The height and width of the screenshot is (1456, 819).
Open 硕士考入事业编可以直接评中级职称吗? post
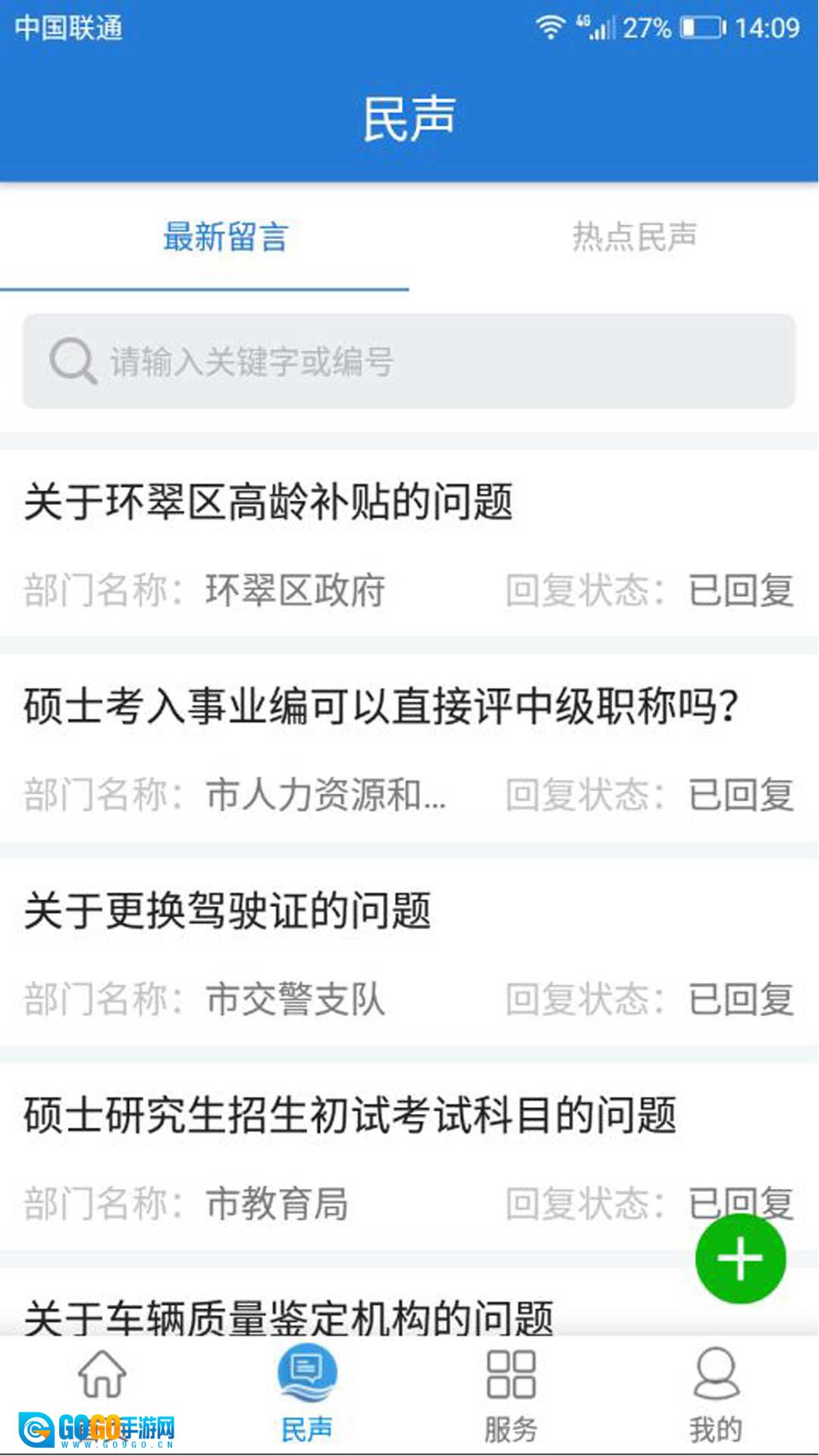point(381,706)
